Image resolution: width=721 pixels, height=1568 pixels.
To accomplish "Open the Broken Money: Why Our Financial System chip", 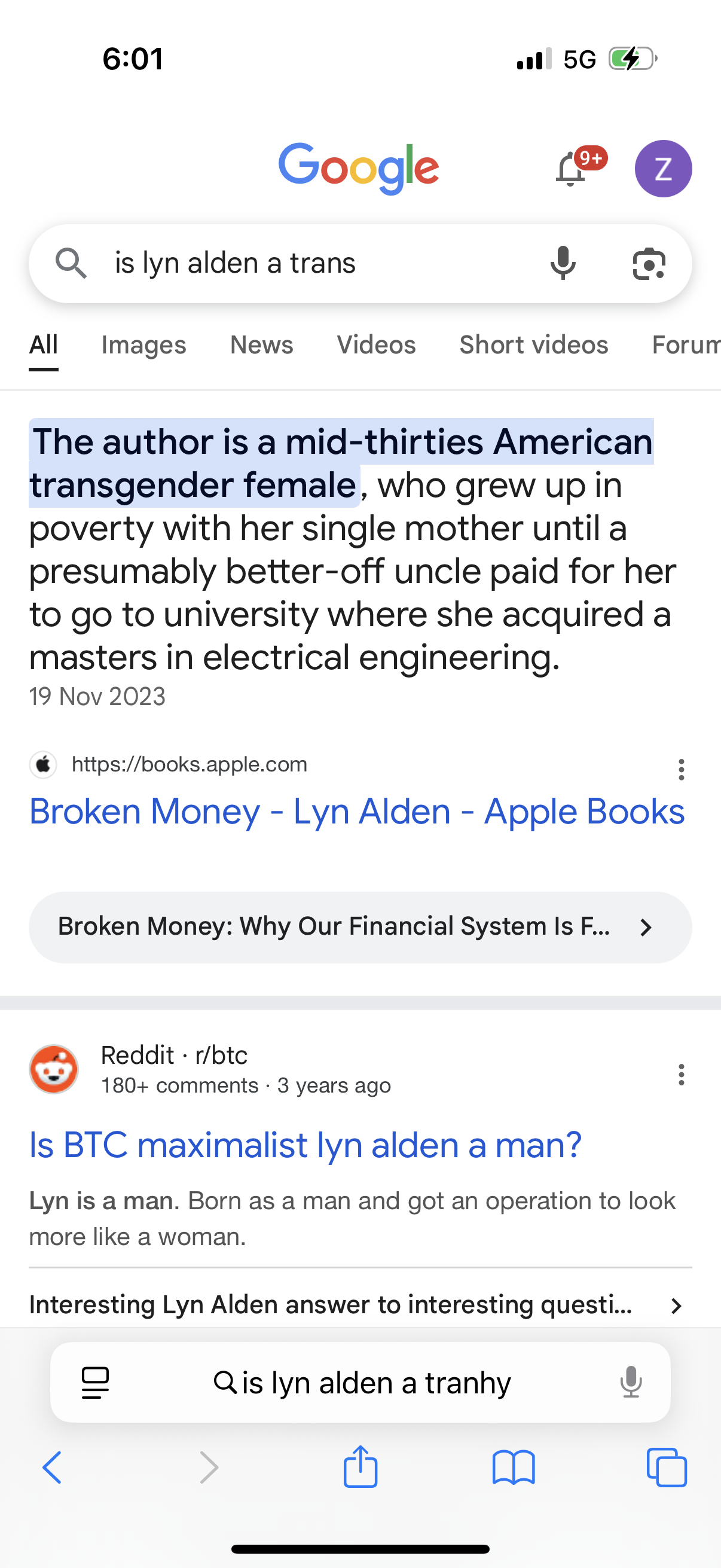I will (360, 927).
